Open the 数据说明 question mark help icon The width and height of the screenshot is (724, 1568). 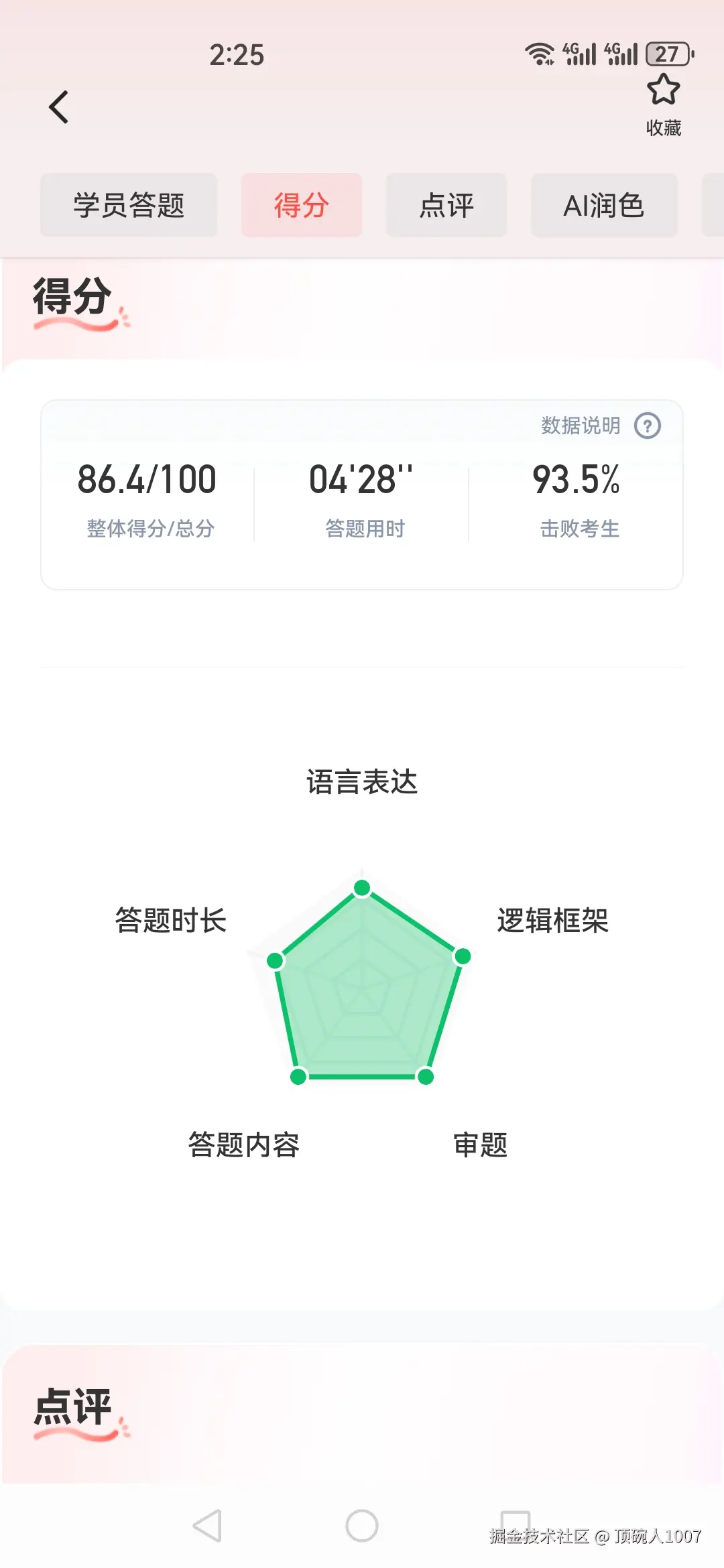tap(648, 425)
